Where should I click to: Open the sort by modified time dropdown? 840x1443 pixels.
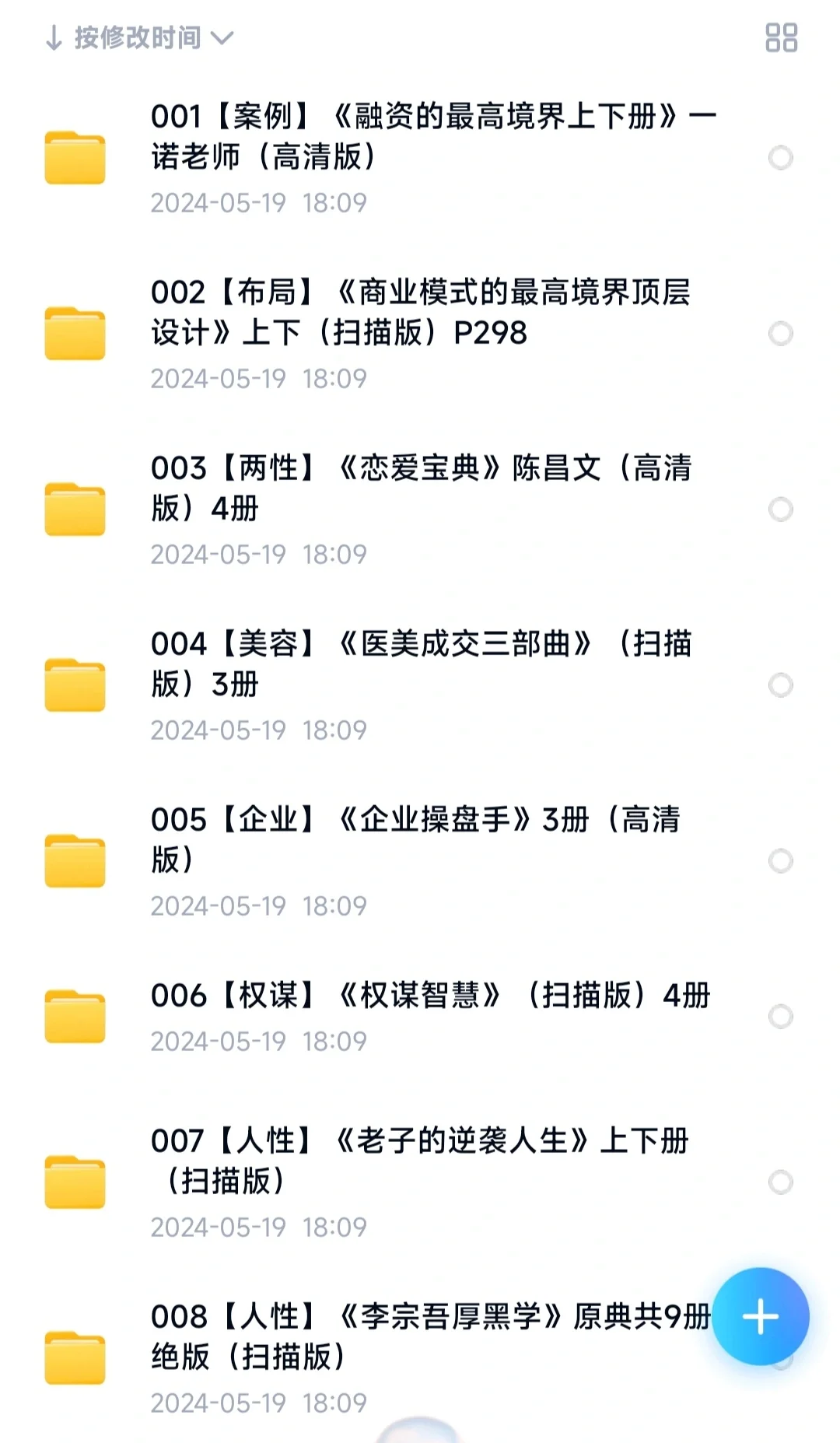click(x=139, y=37)
